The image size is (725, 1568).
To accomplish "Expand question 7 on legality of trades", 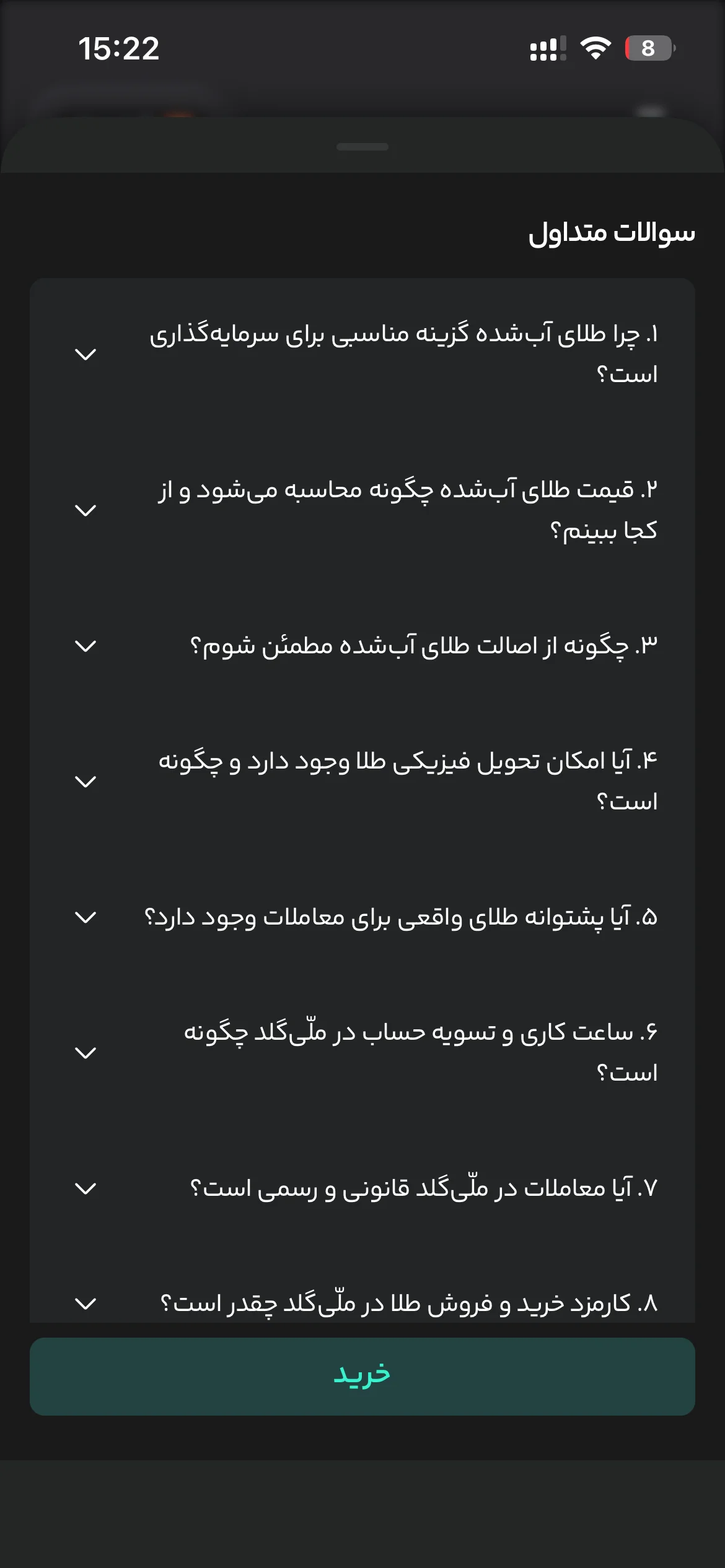I will [362, 1188].
